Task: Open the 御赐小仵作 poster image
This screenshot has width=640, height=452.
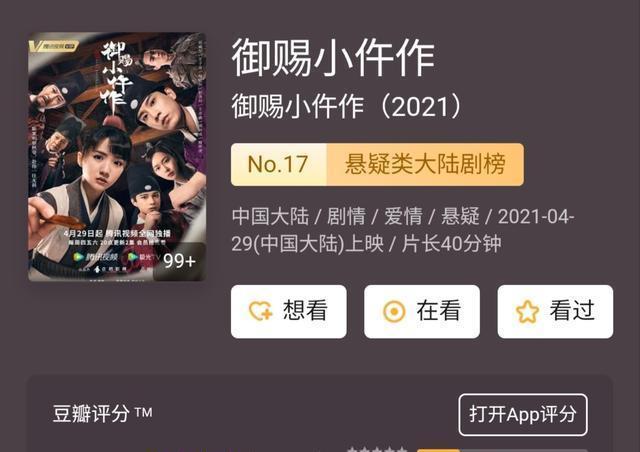Action: 117,157
